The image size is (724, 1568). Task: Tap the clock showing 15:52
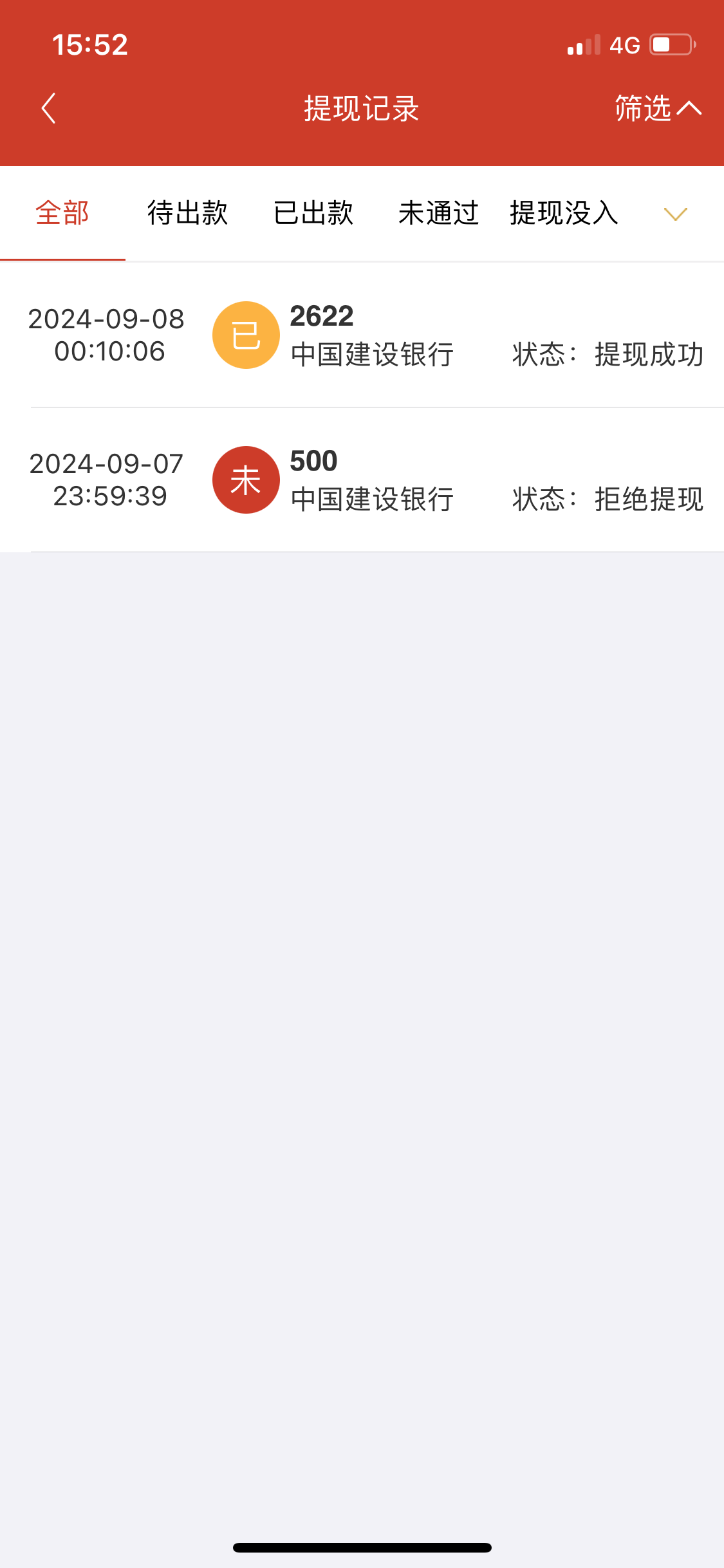point(89,44)
